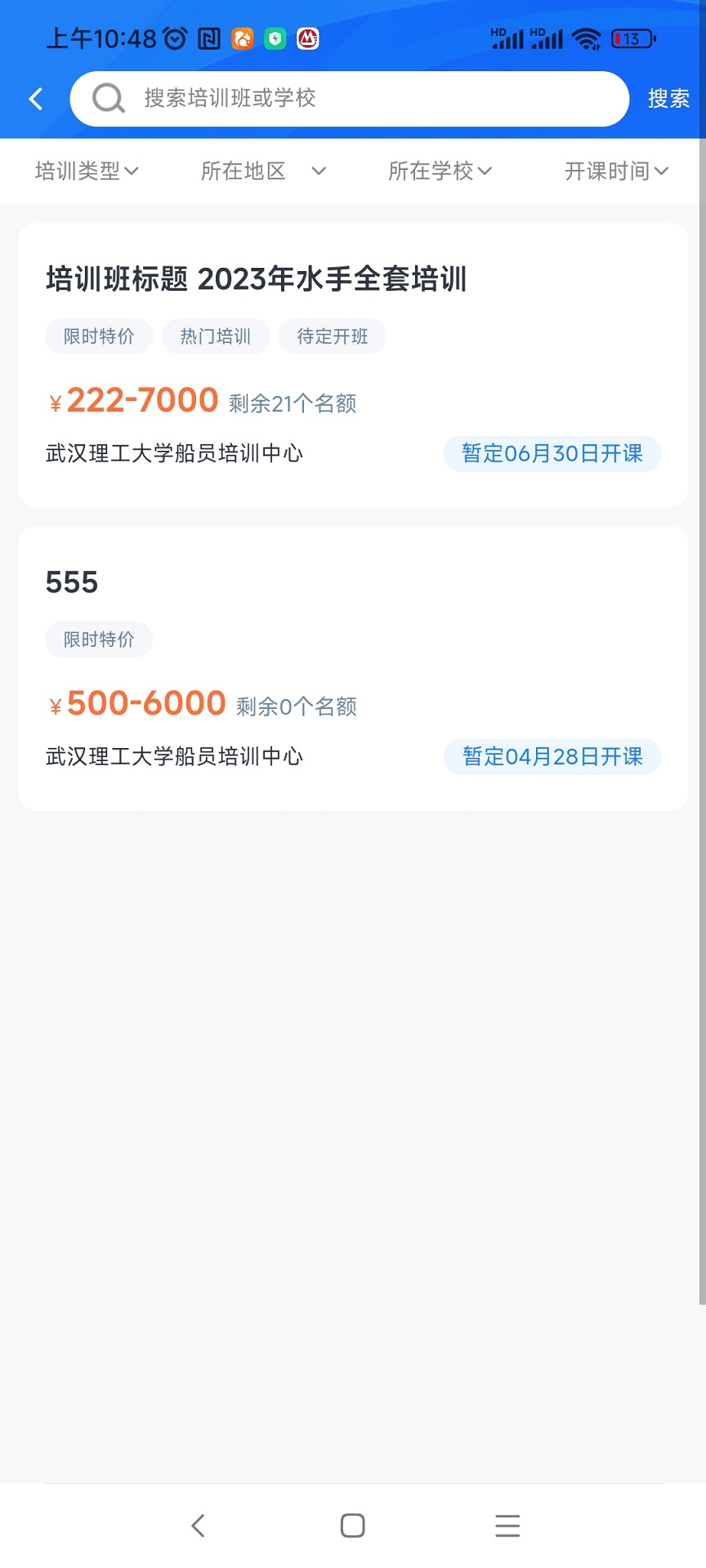Expand the 所在地区 filter
This screenshot has height=1568, width=706.
pyautogui.click(x=261, y=171)
